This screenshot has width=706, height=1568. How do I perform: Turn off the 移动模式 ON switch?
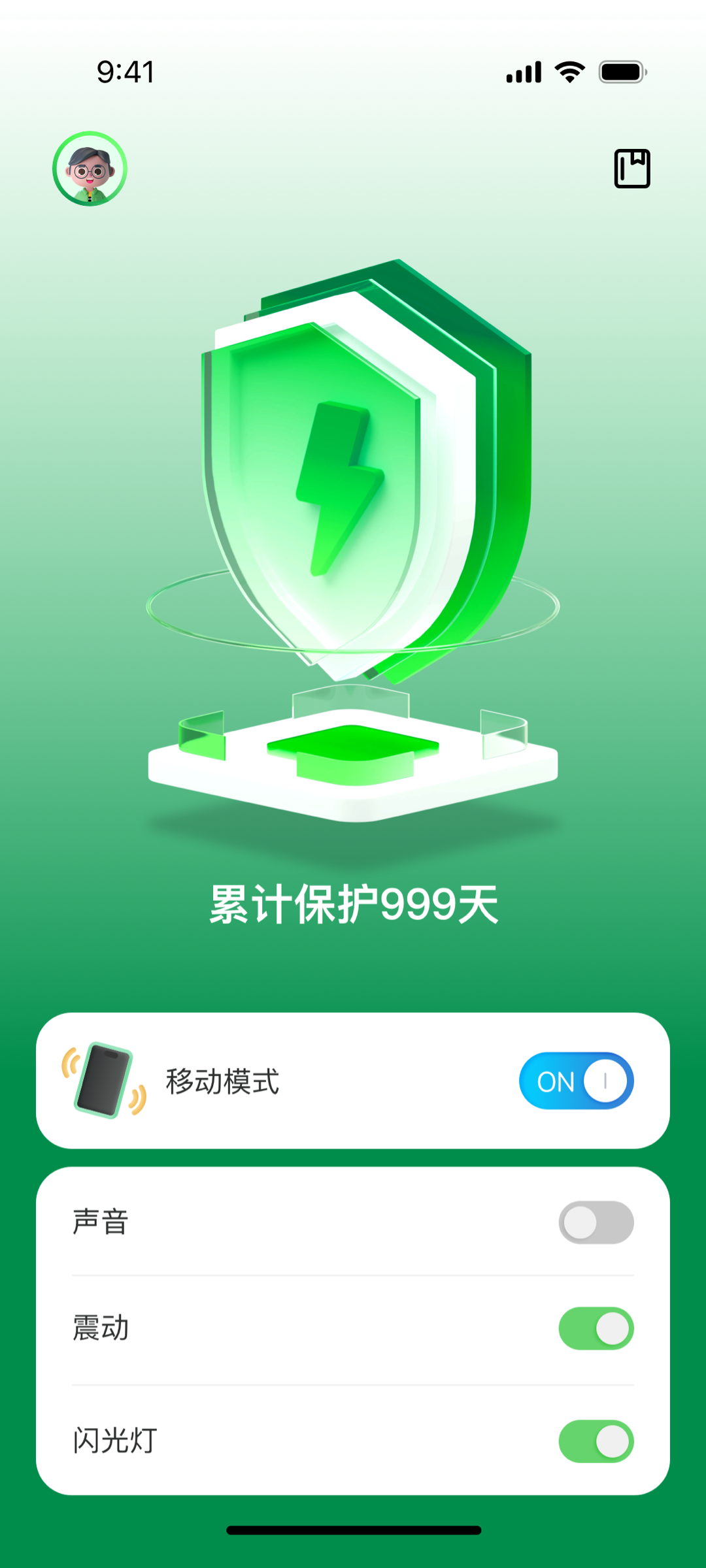pyautogui.click(x=576, y=1081)
